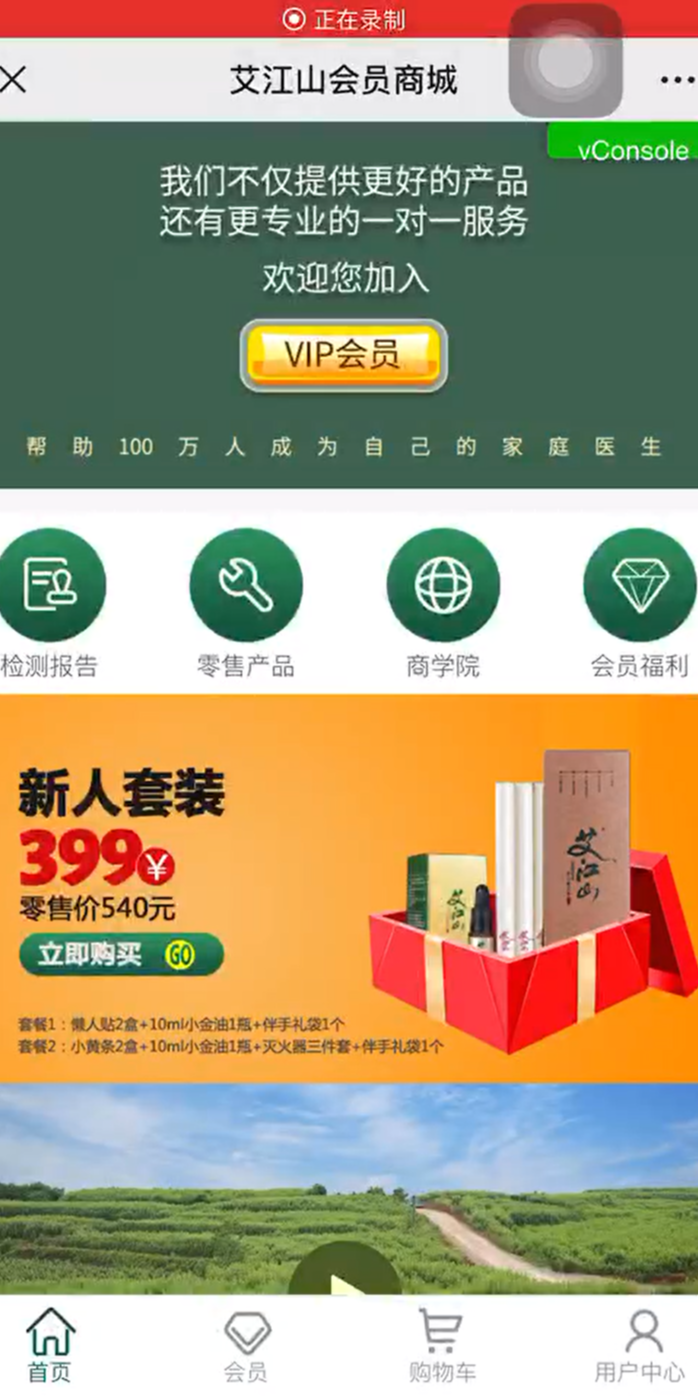Switch to the 会员 tab

pos(246,1344)
